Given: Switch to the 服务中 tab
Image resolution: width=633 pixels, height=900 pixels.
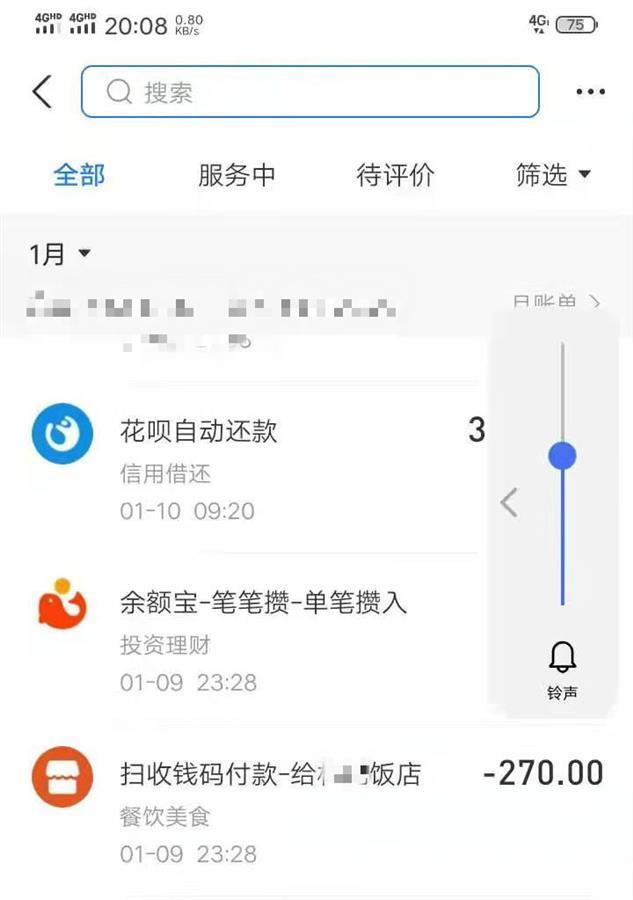Looking at the screenshot, I should (x=237, y=175).
